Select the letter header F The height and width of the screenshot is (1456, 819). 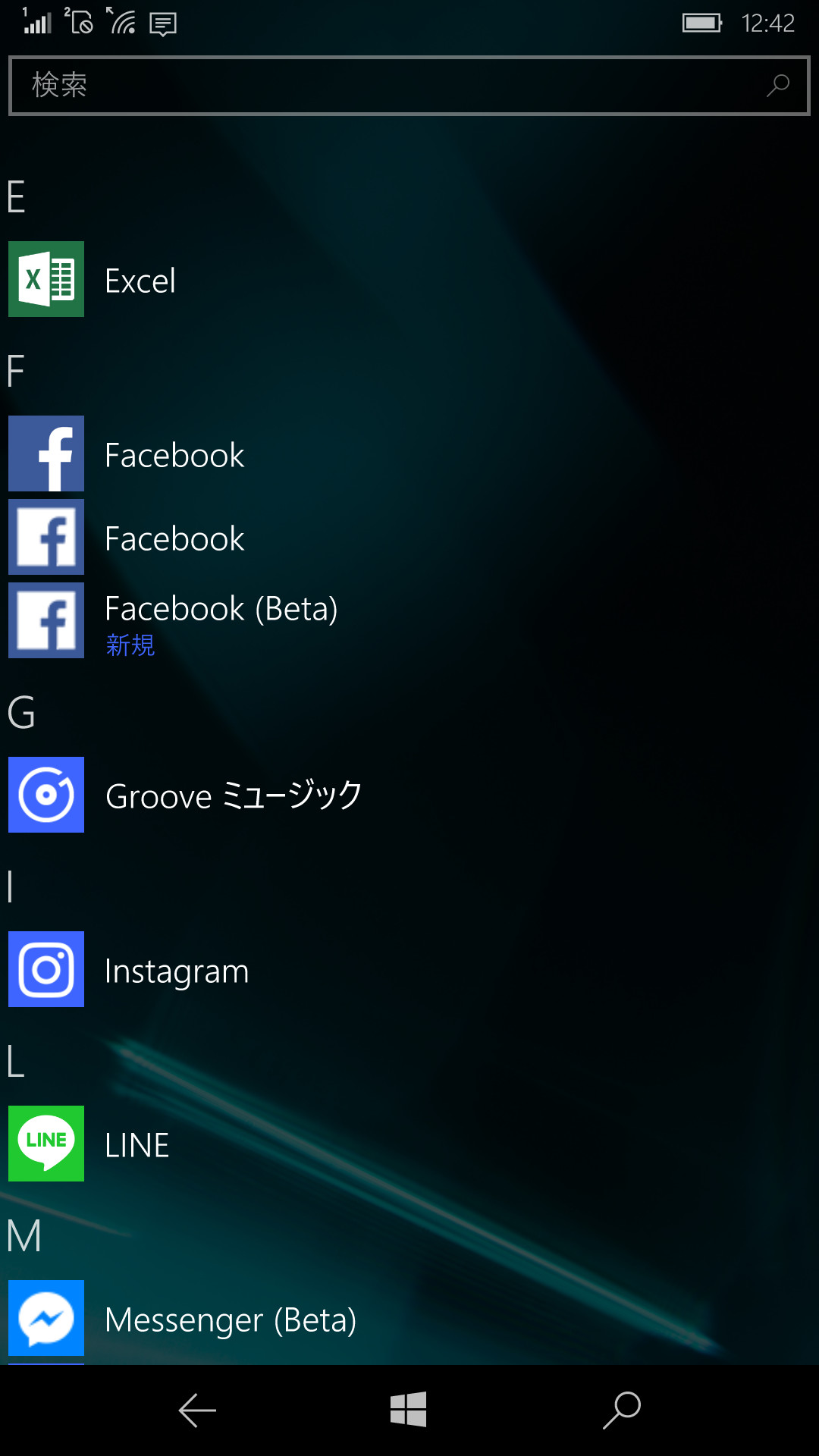click(15, 371)
